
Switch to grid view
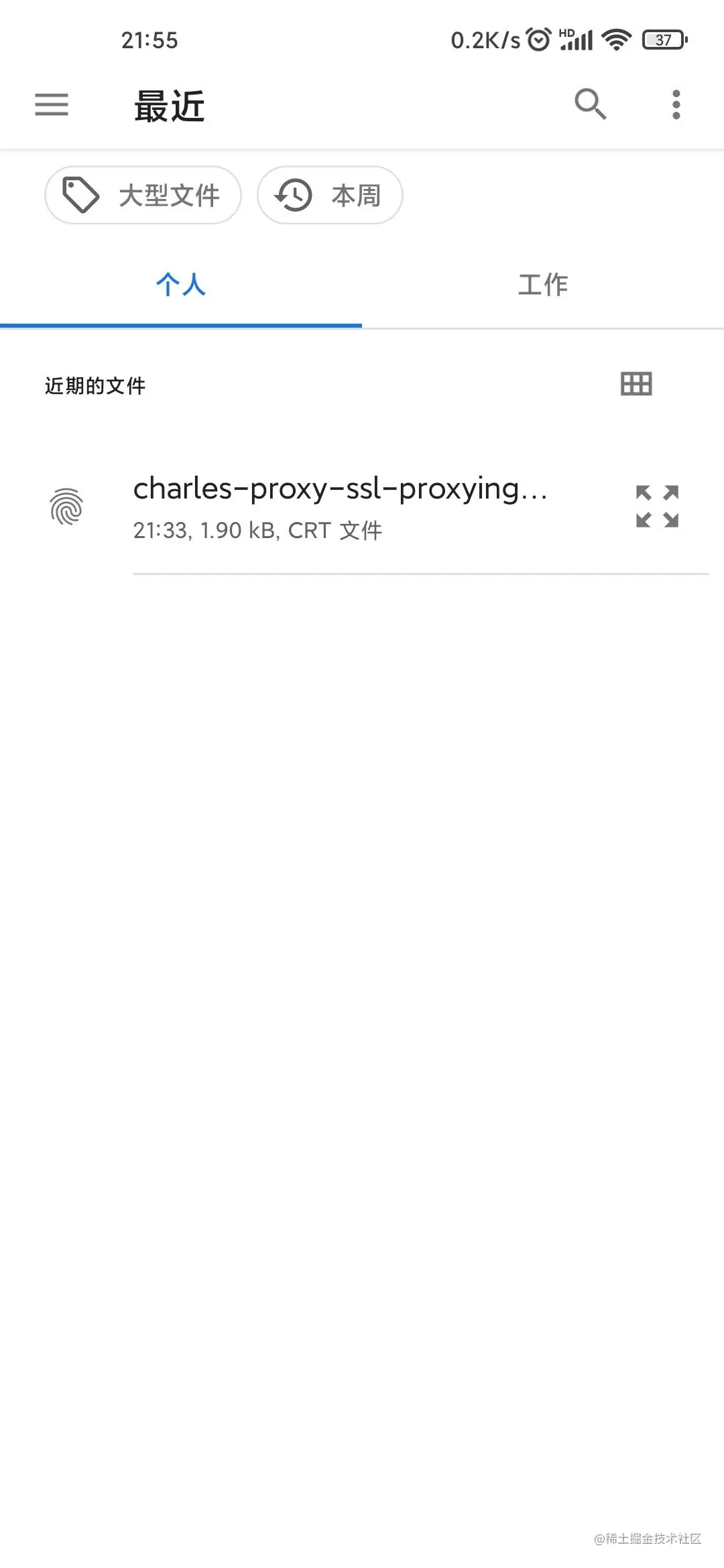point(636,384)
